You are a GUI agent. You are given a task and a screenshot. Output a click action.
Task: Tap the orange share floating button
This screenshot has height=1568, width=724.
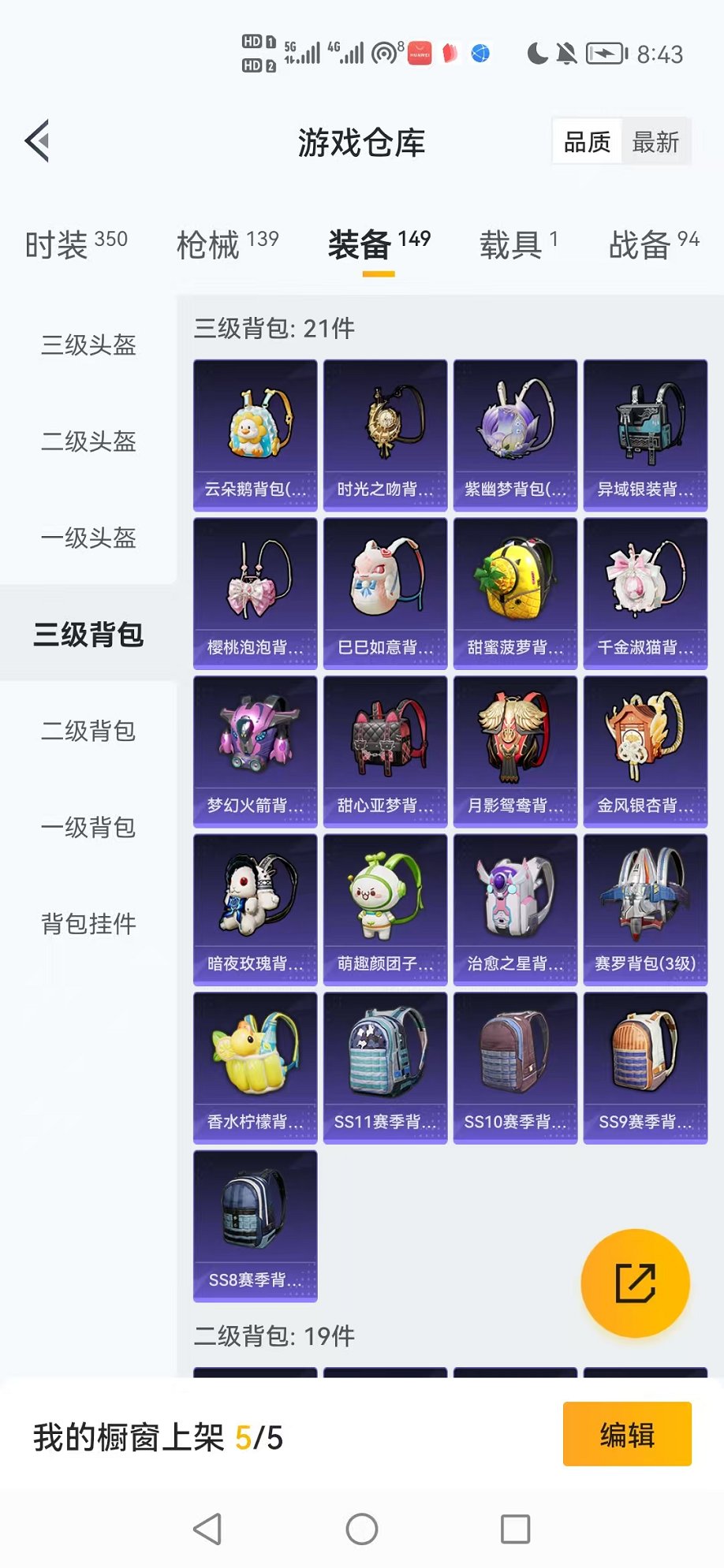[635, 1283]
